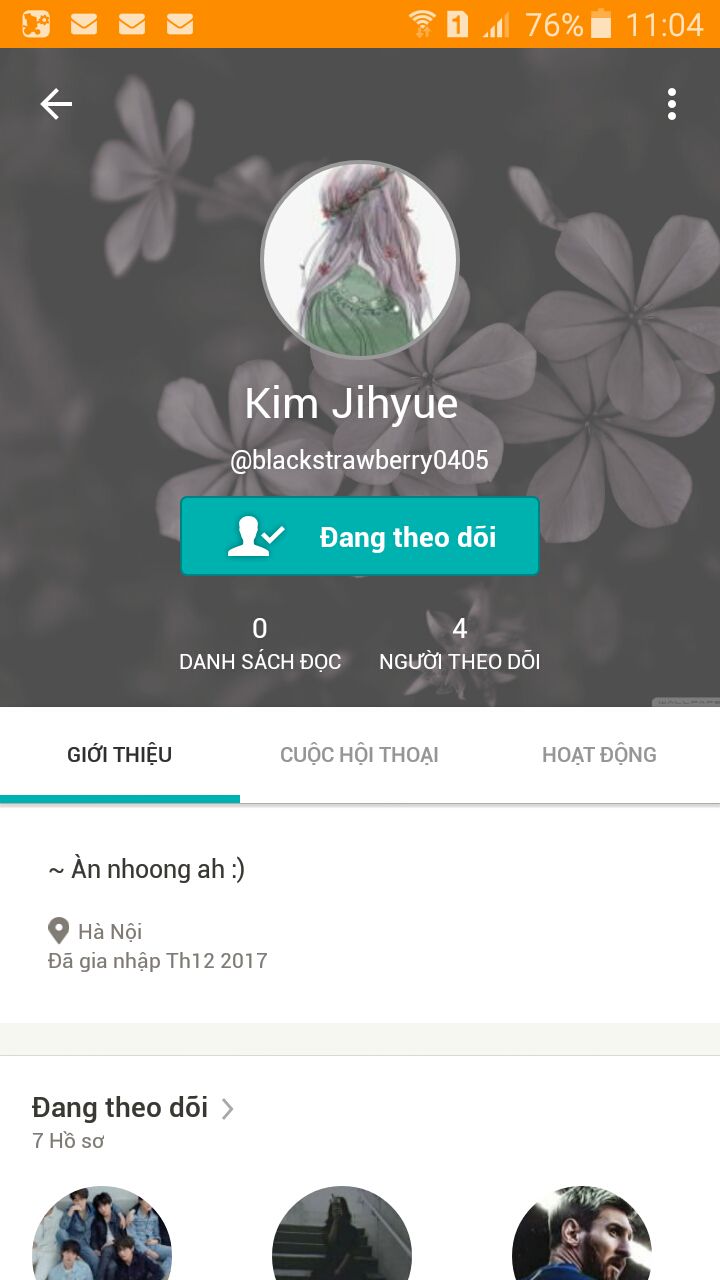Select the Giới thiệu tab

[x=120, y=755]
